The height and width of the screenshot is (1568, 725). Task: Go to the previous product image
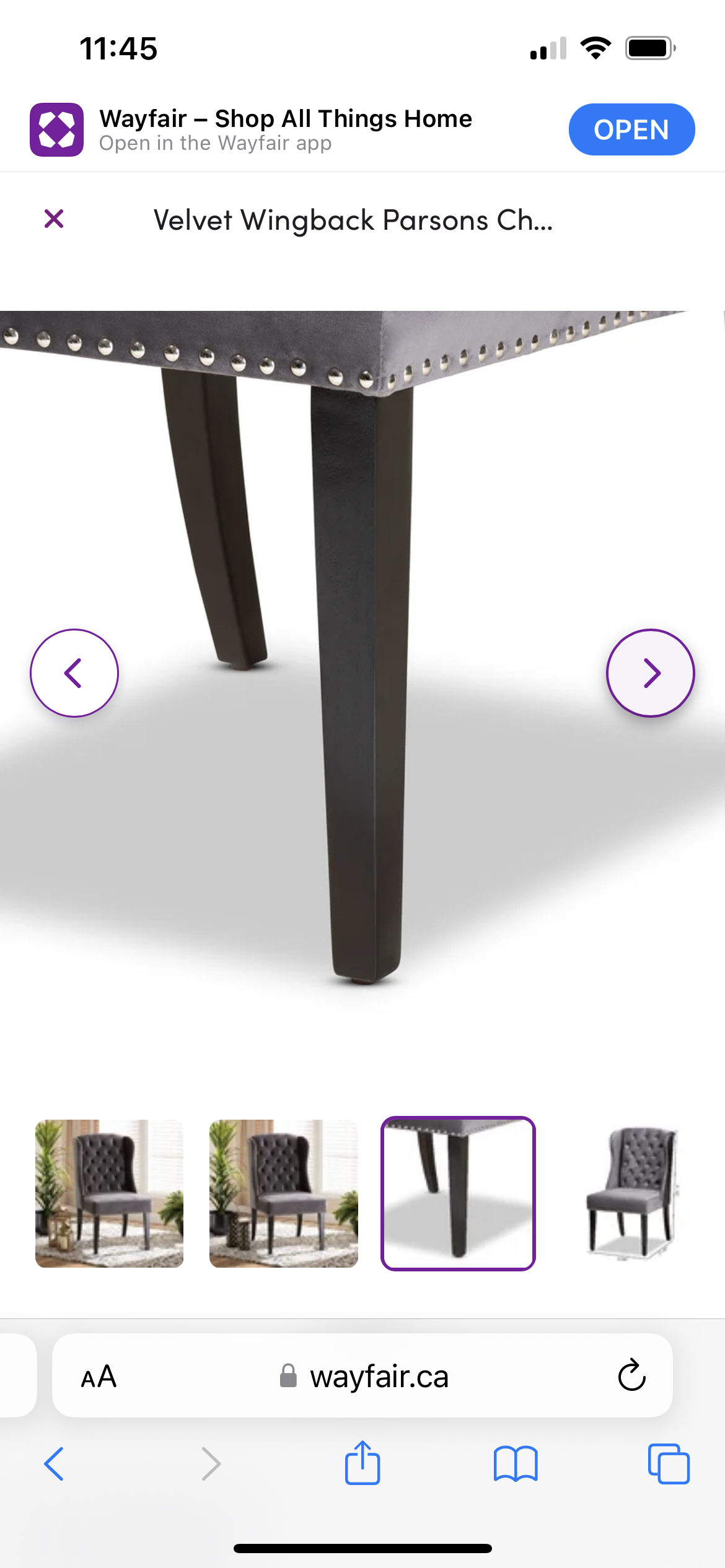(x=74, y=673)
